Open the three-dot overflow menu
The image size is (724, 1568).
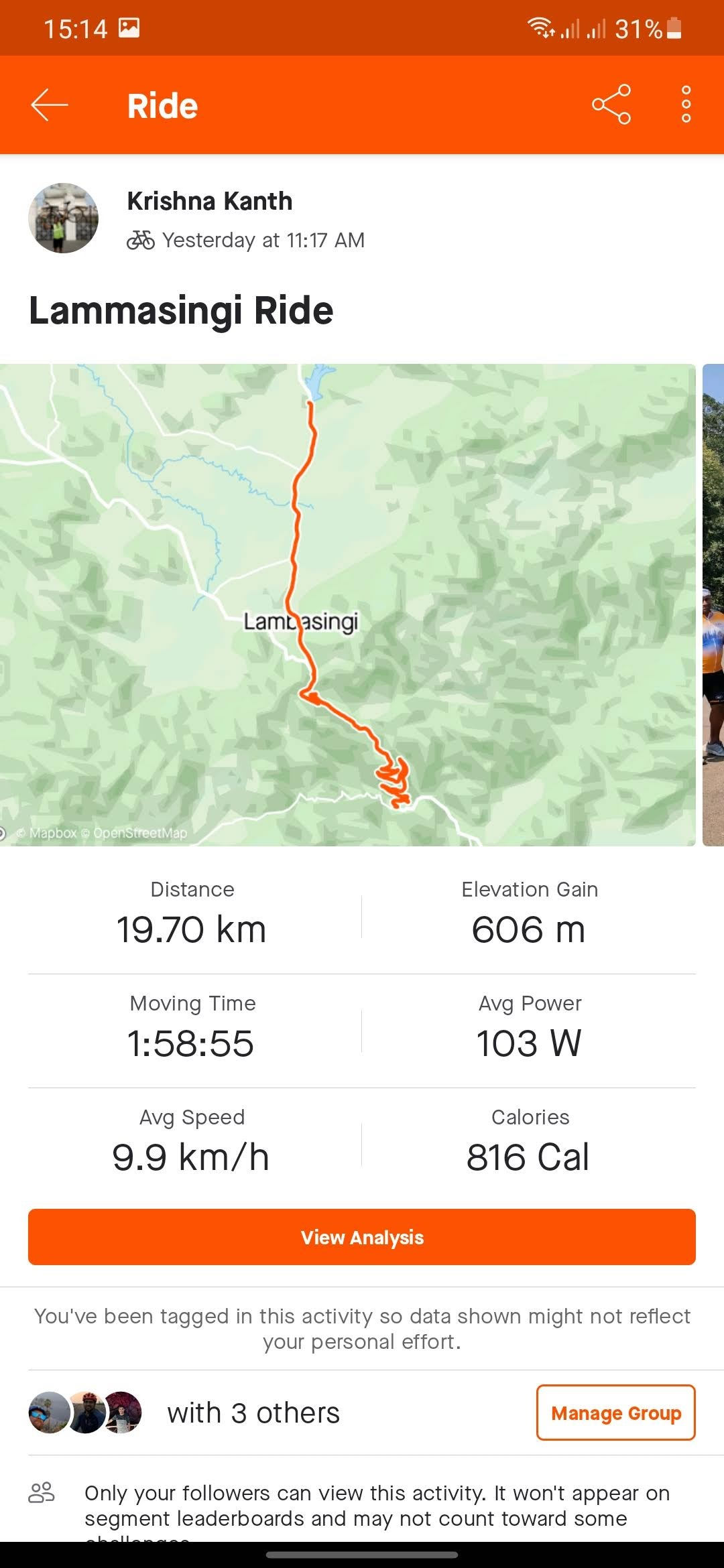(685, 105)
